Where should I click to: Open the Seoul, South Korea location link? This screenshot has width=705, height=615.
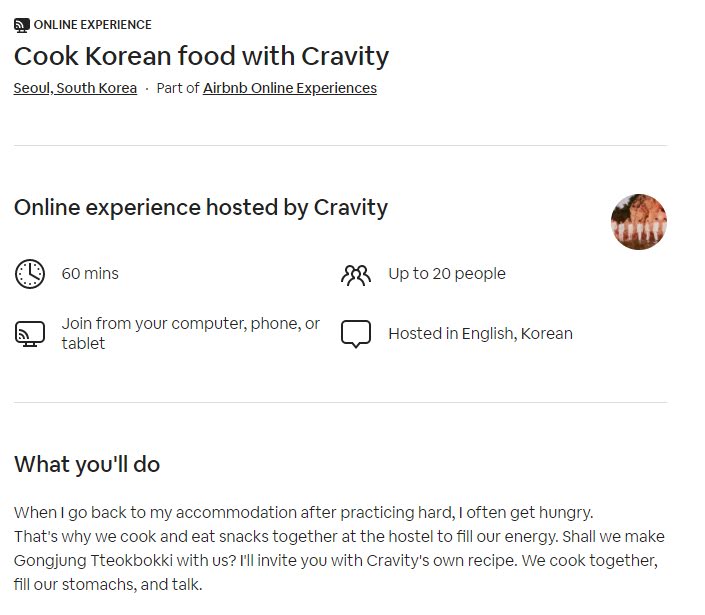click(75, 88)
